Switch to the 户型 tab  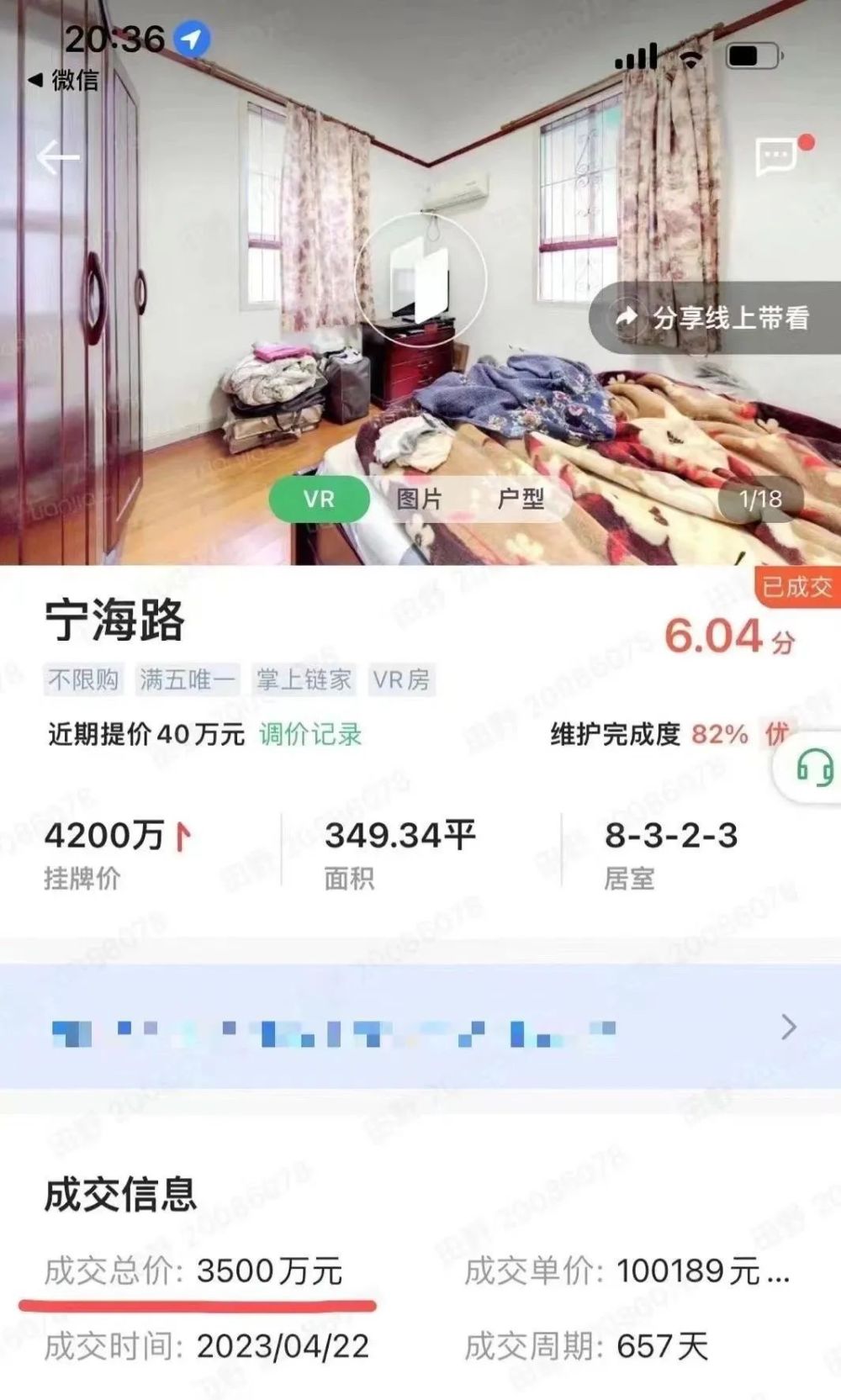[x=521, y=499]
